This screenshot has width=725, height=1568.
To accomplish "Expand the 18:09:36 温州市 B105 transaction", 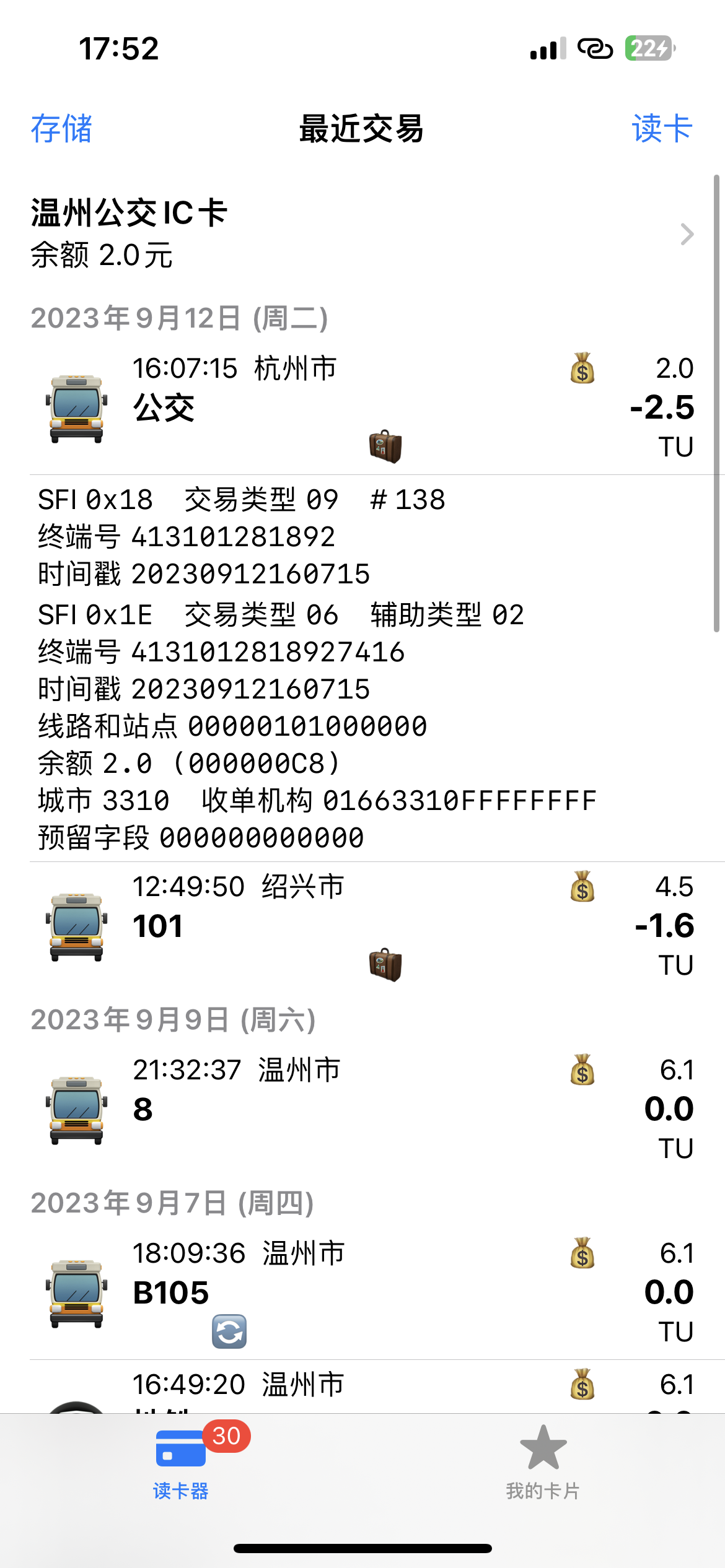I will [x=362, y=1292].
